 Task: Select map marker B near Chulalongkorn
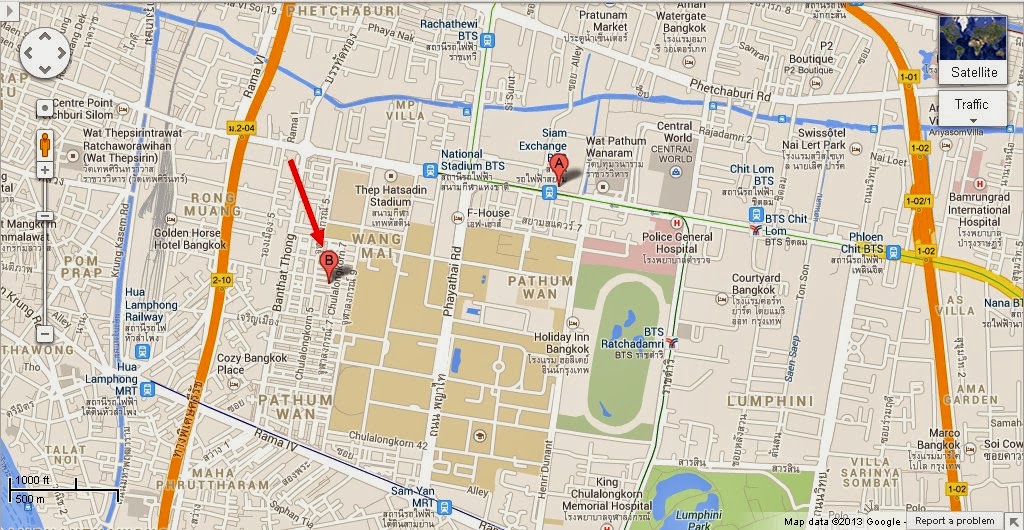coord(327,263)
